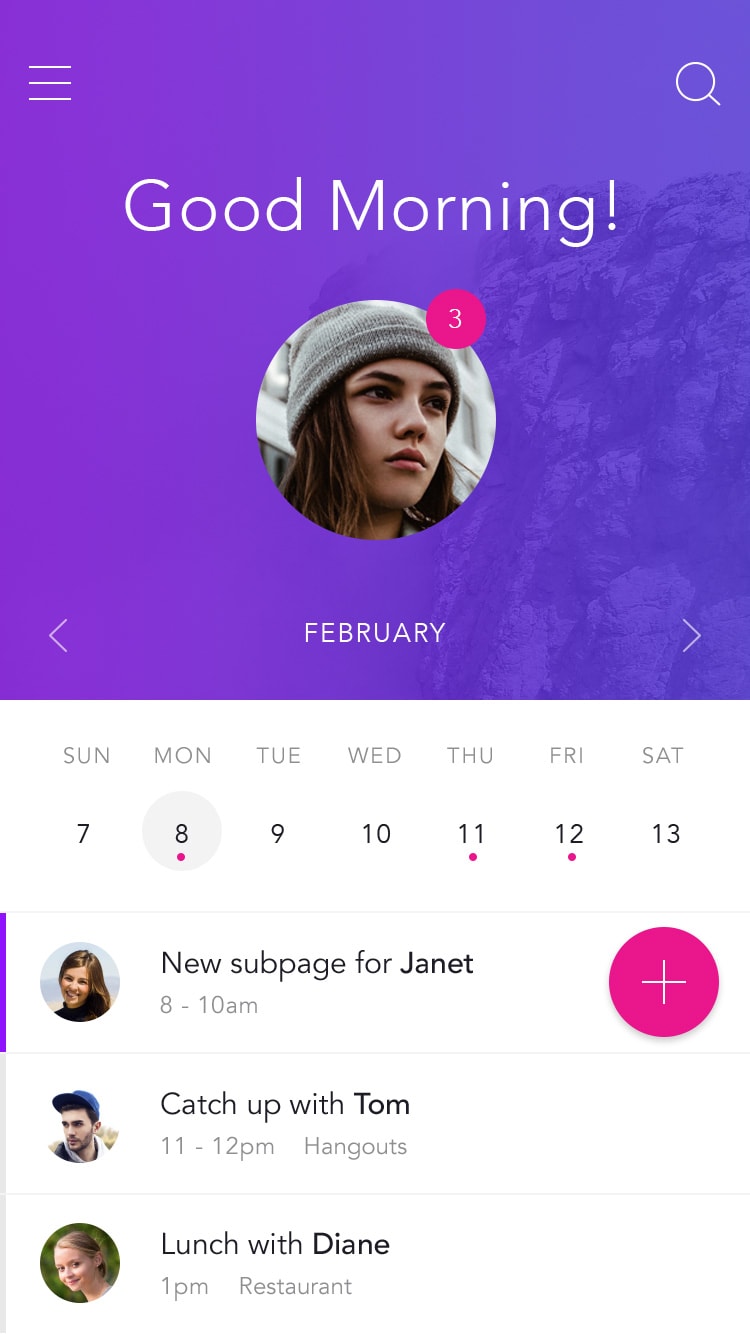Open Catch up with Tom event
This screenshot has width=750, height=1334.
point(375,1123)
